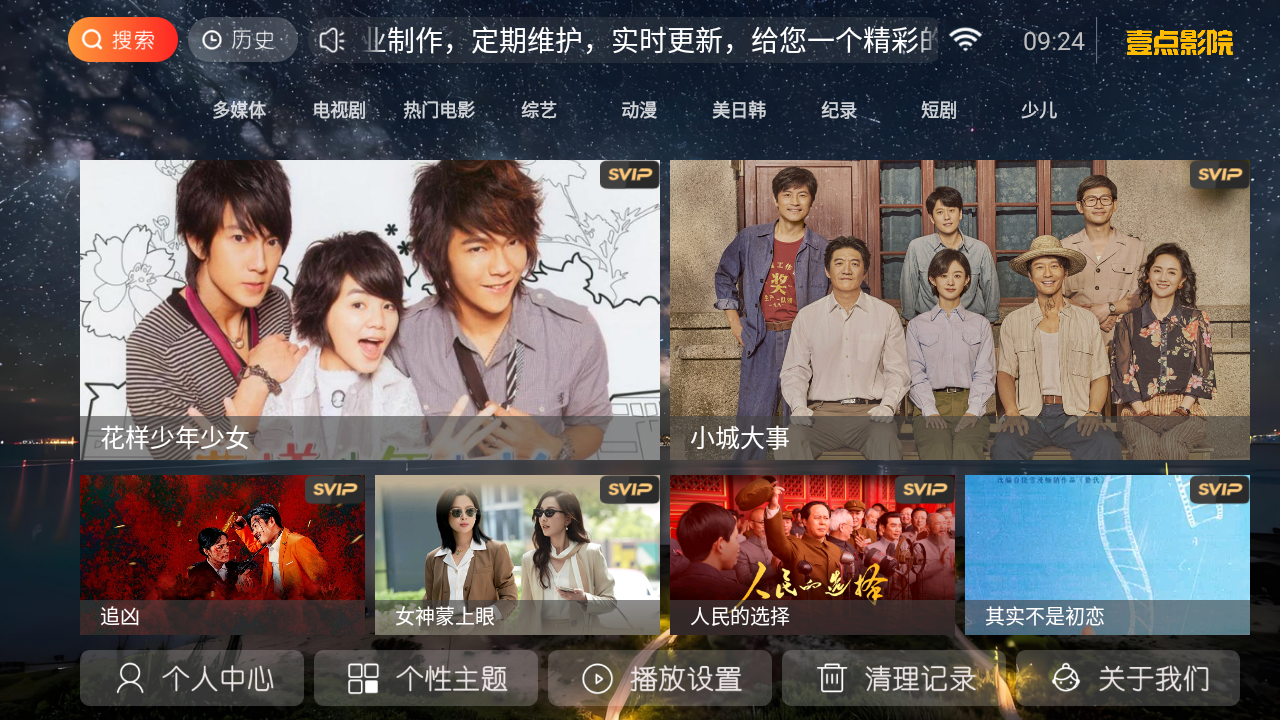Open 播放设置 playback settings
Viewport: 1280px width, 720px height.
[x=660, y=678]
